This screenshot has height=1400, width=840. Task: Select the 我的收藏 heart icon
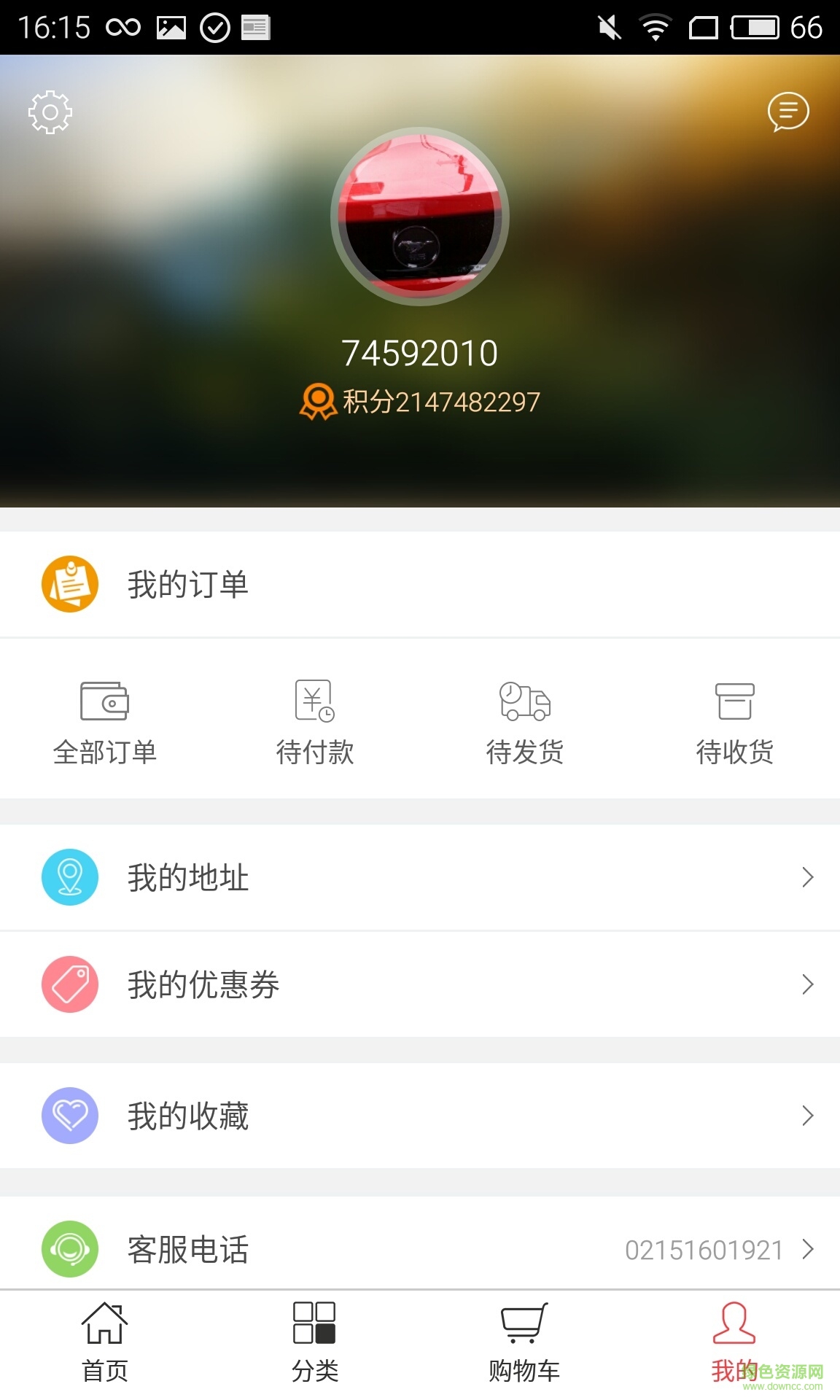point(70,1116)
